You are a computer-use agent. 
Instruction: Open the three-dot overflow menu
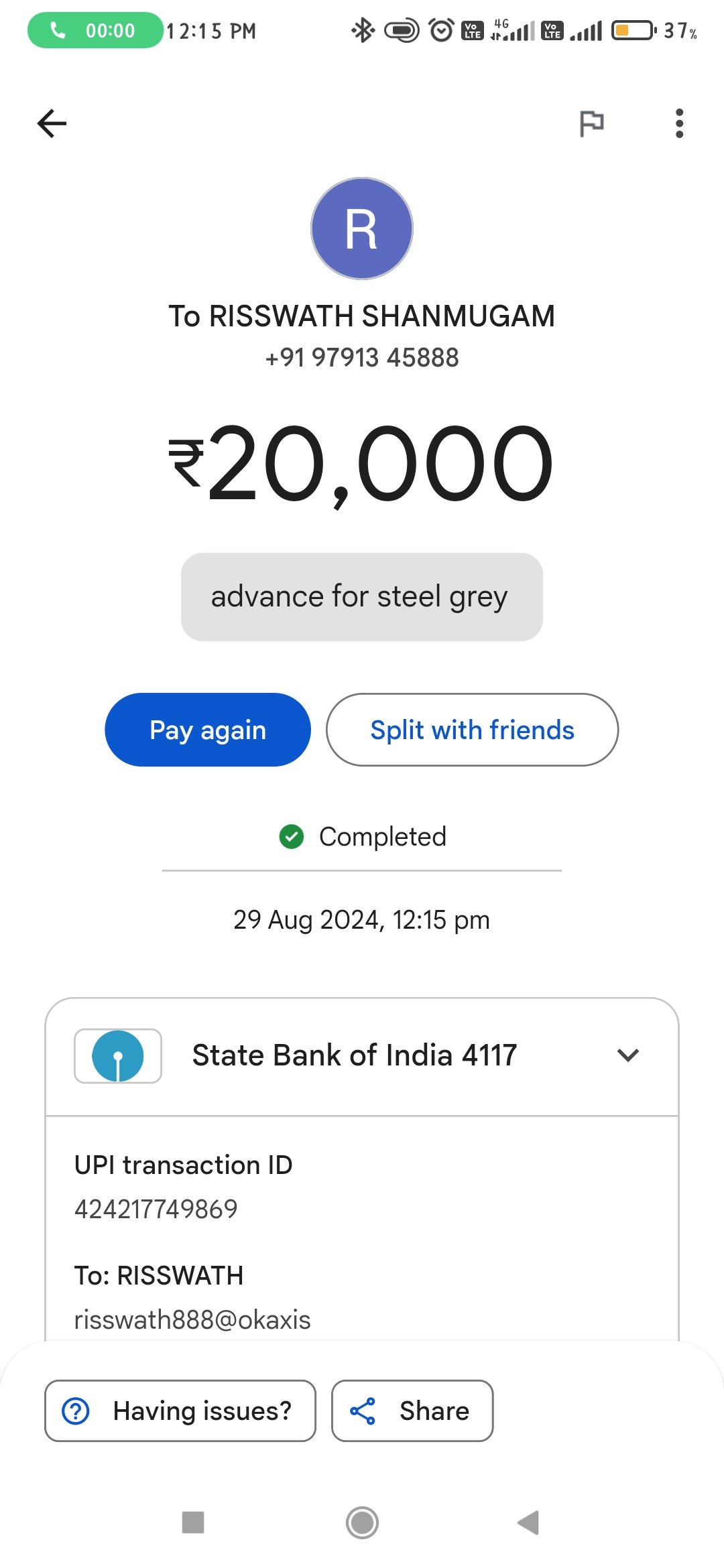(x=679, y=123)
